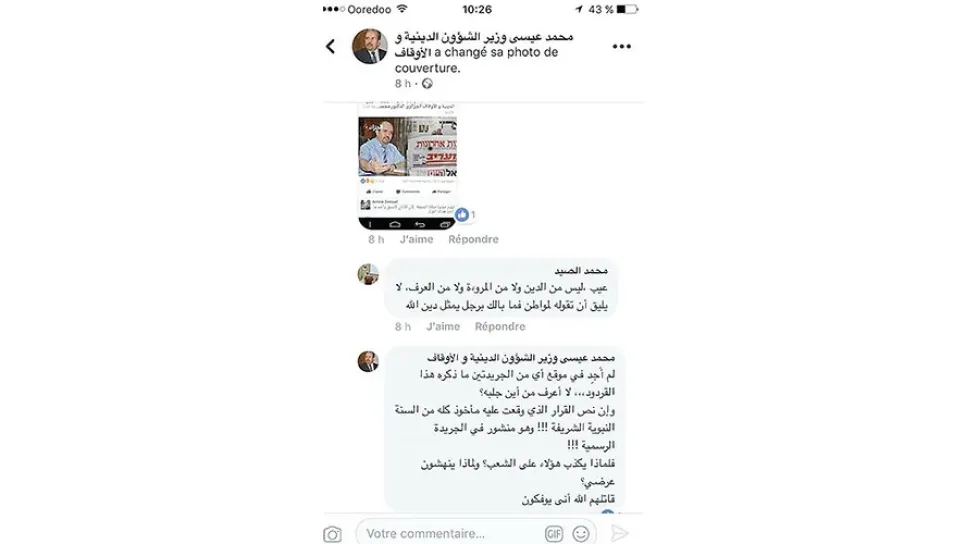
Task: Like محمد الصيد's comment with J'aime
Action: point(442,327)
